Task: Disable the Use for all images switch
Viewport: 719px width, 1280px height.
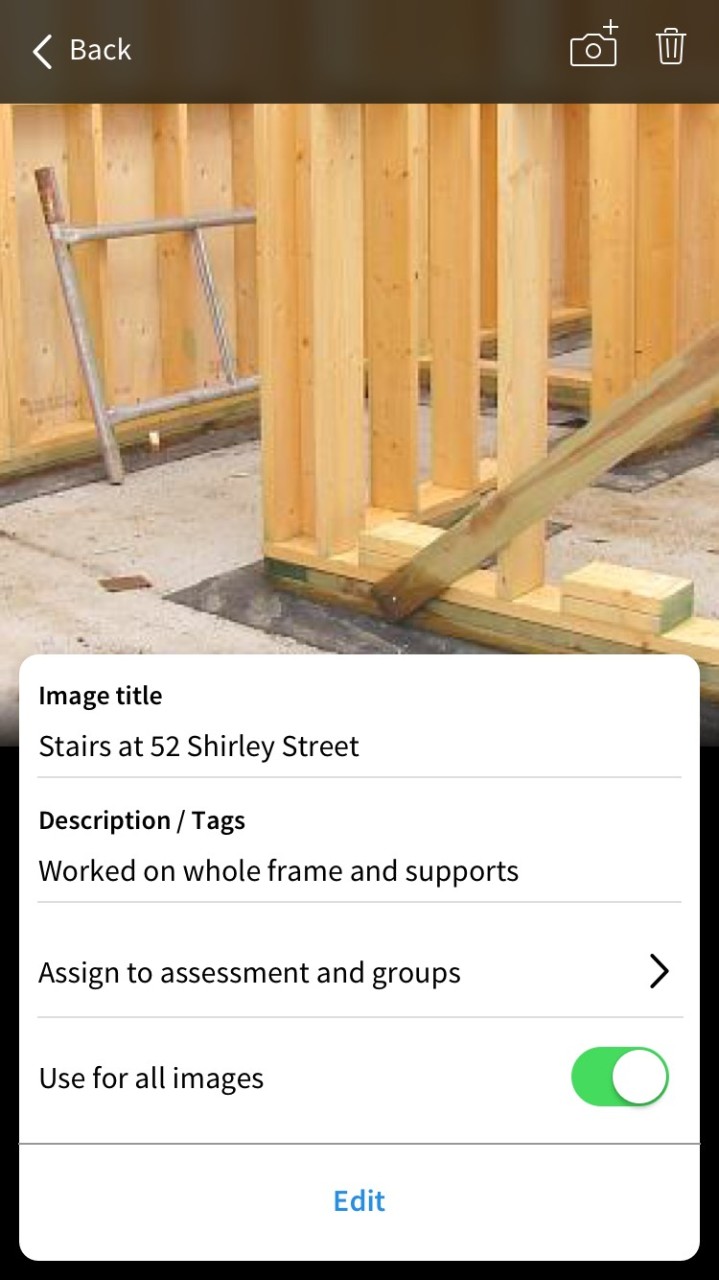Action: click(619, 1077)
